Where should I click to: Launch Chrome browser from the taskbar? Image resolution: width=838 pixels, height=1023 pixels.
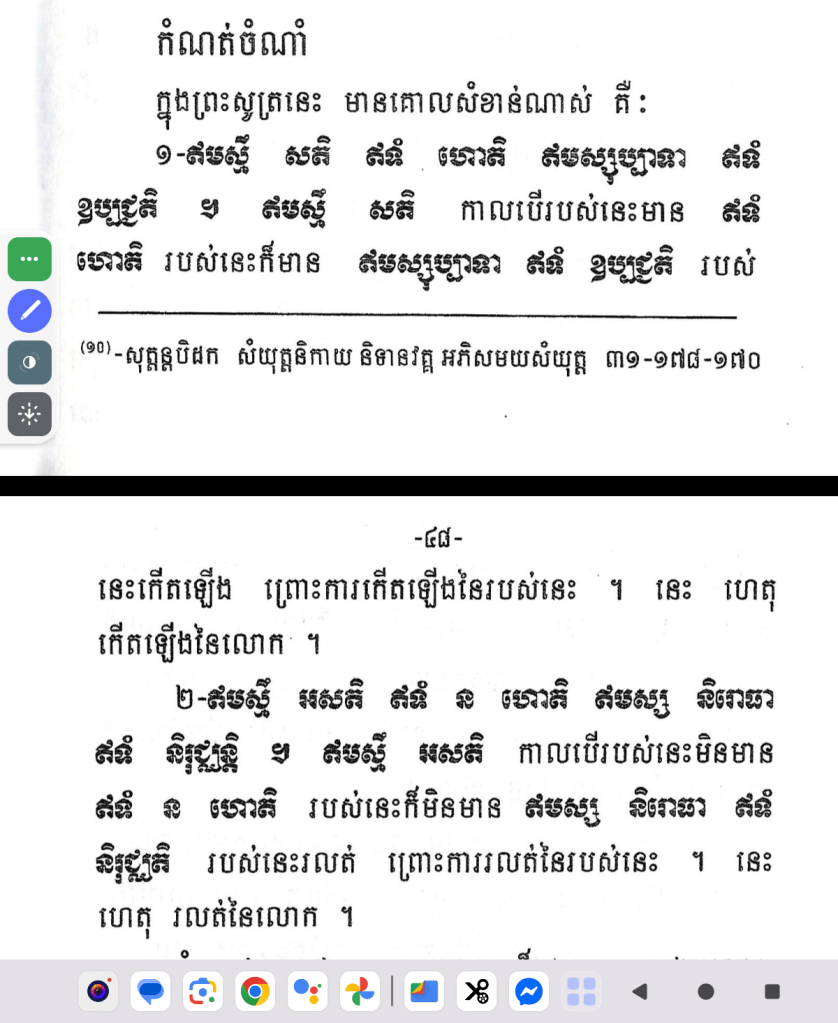tap(255, 991)
